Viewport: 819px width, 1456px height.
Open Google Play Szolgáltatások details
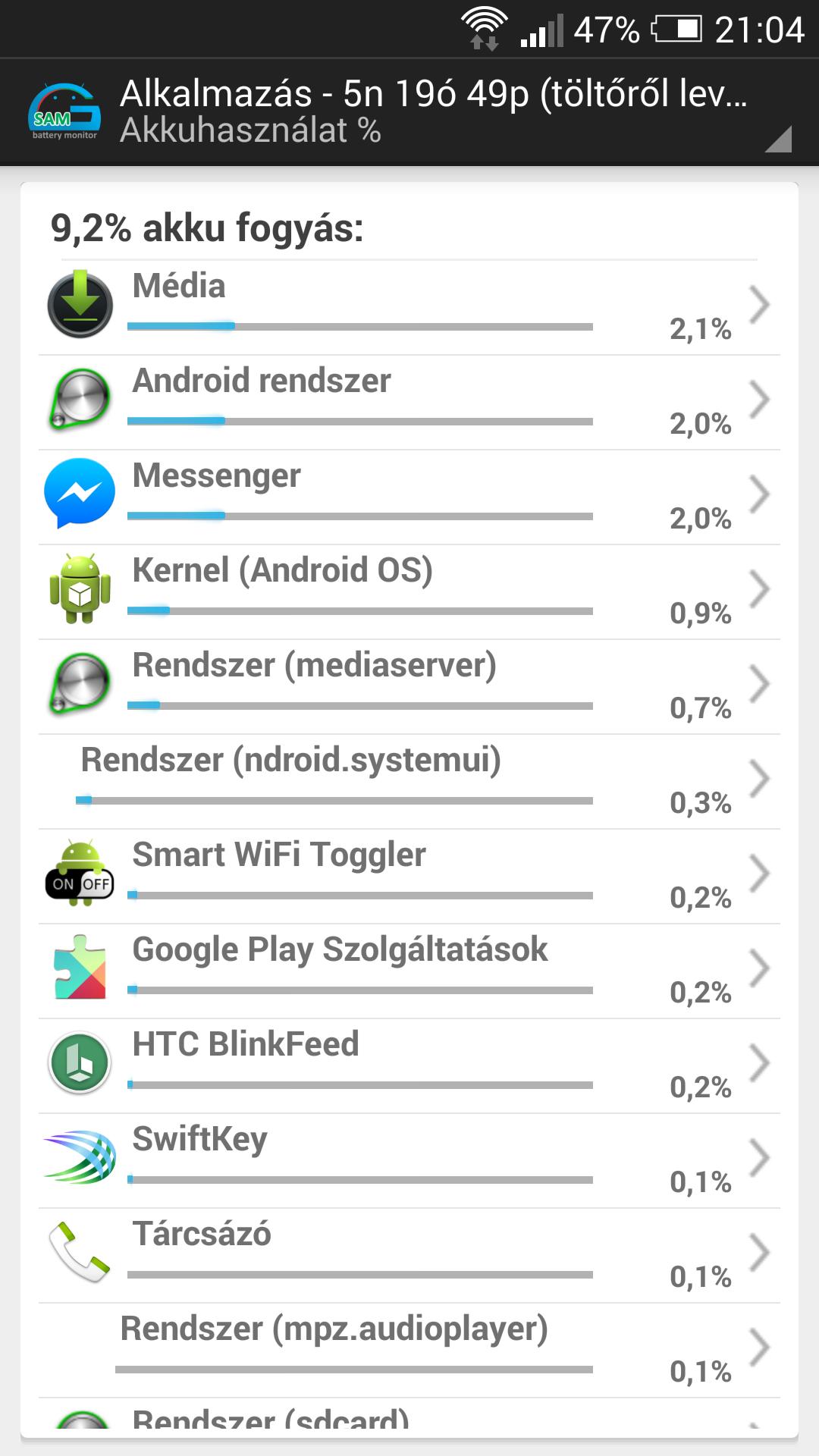(409, 971)
